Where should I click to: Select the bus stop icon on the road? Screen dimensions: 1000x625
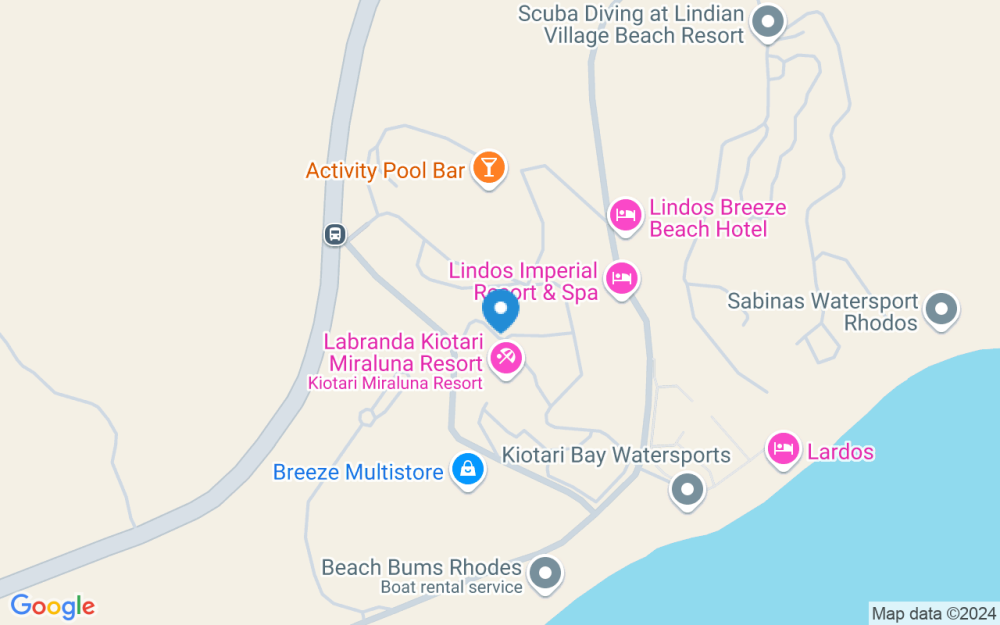coord(335,235)
